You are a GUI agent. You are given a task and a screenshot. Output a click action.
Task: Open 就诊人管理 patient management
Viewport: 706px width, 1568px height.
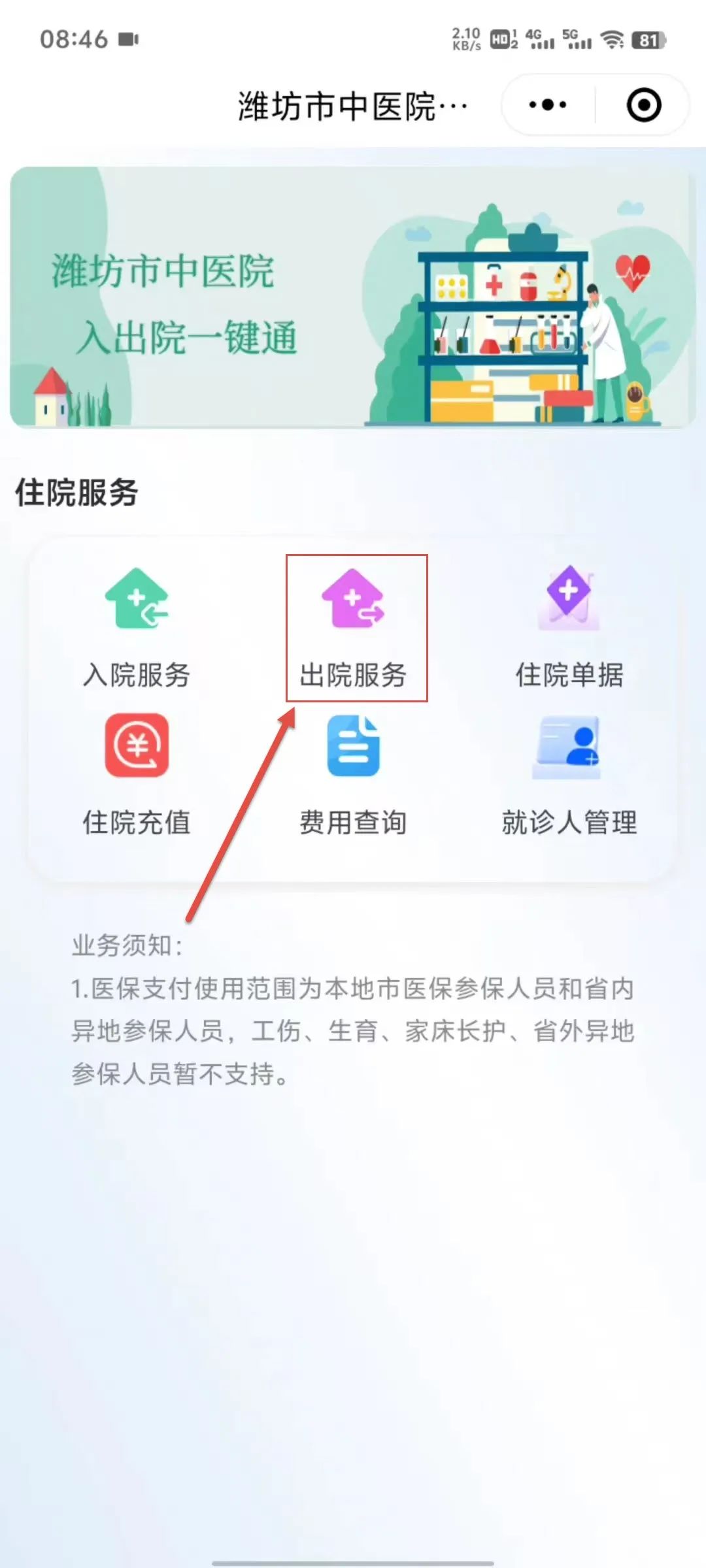click(x=569, y=774)
